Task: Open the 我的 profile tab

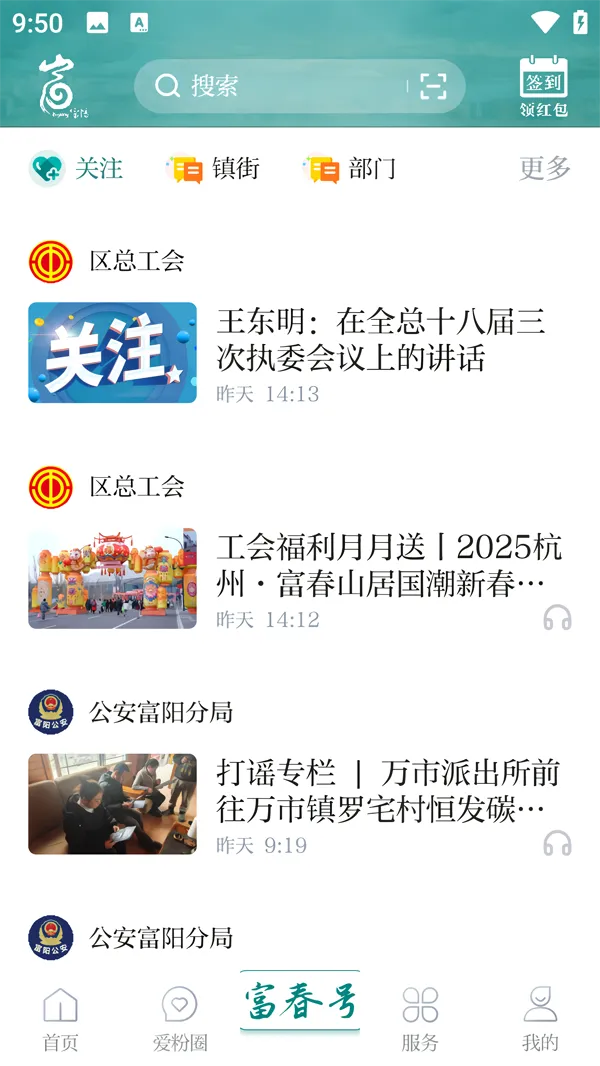Action: coord(540,1019)
